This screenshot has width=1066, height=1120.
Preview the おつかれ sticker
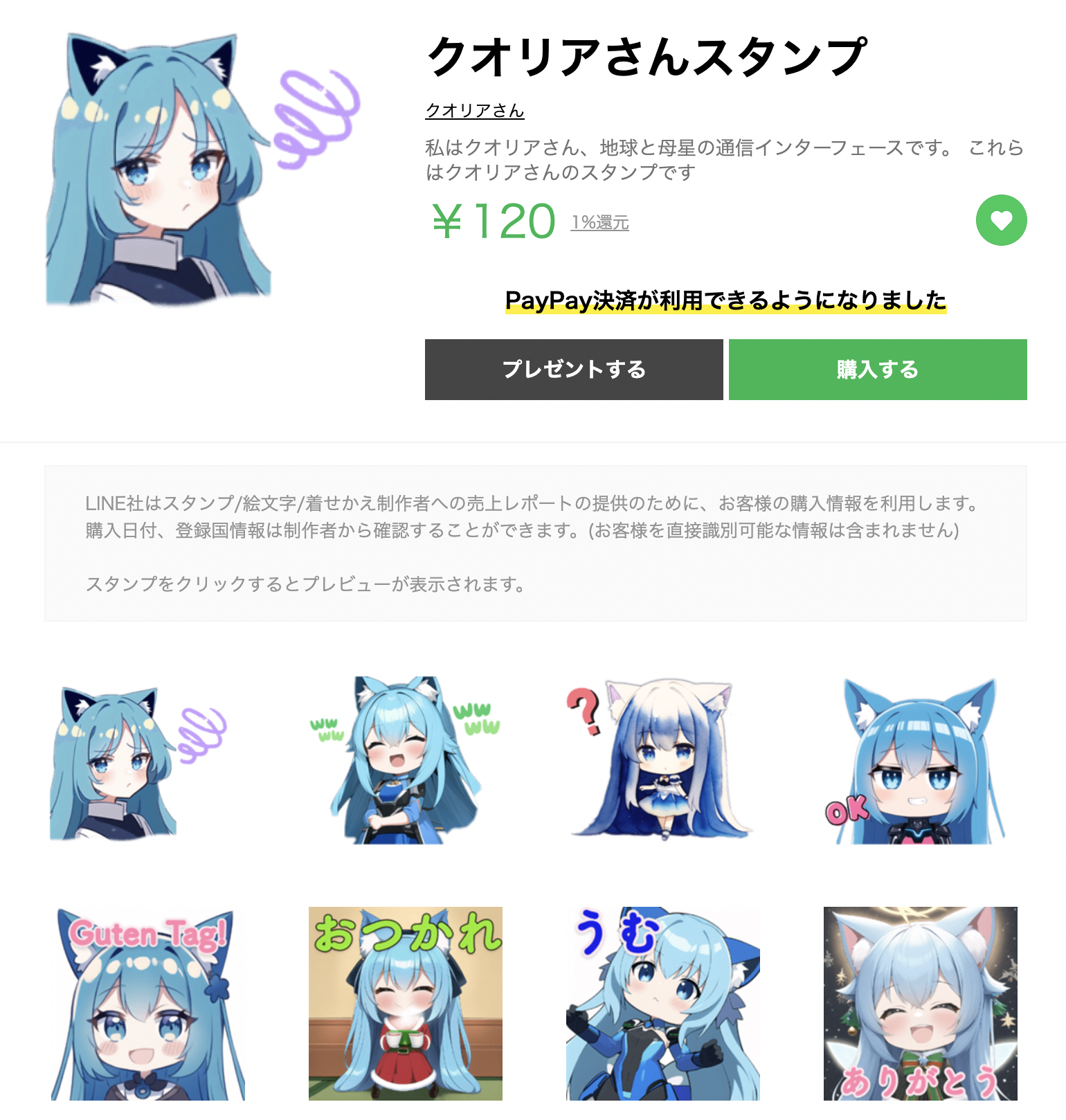click(406, 1004)
